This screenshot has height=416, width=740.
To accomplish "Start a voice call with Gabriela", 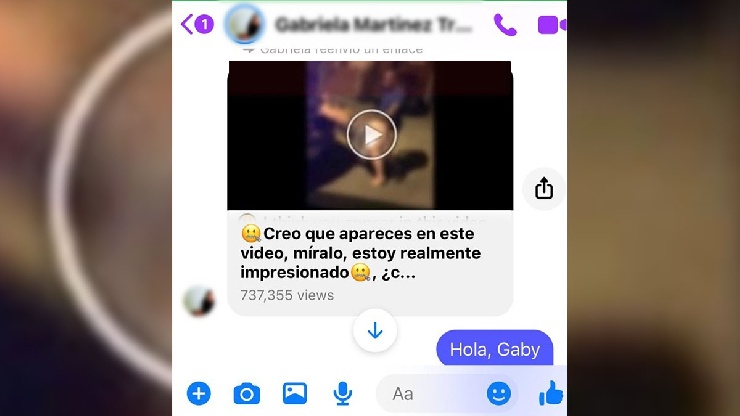I will (x=505, y=24).
